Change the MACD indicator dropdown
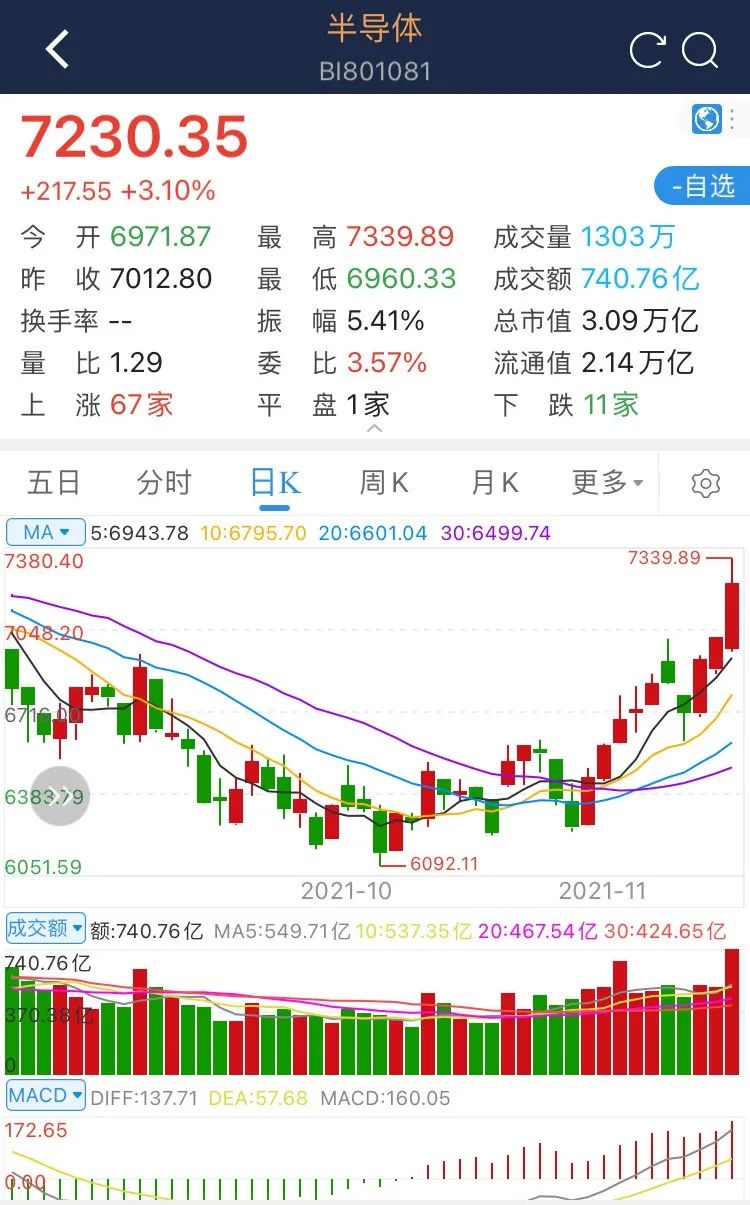 pos(46,1096)
